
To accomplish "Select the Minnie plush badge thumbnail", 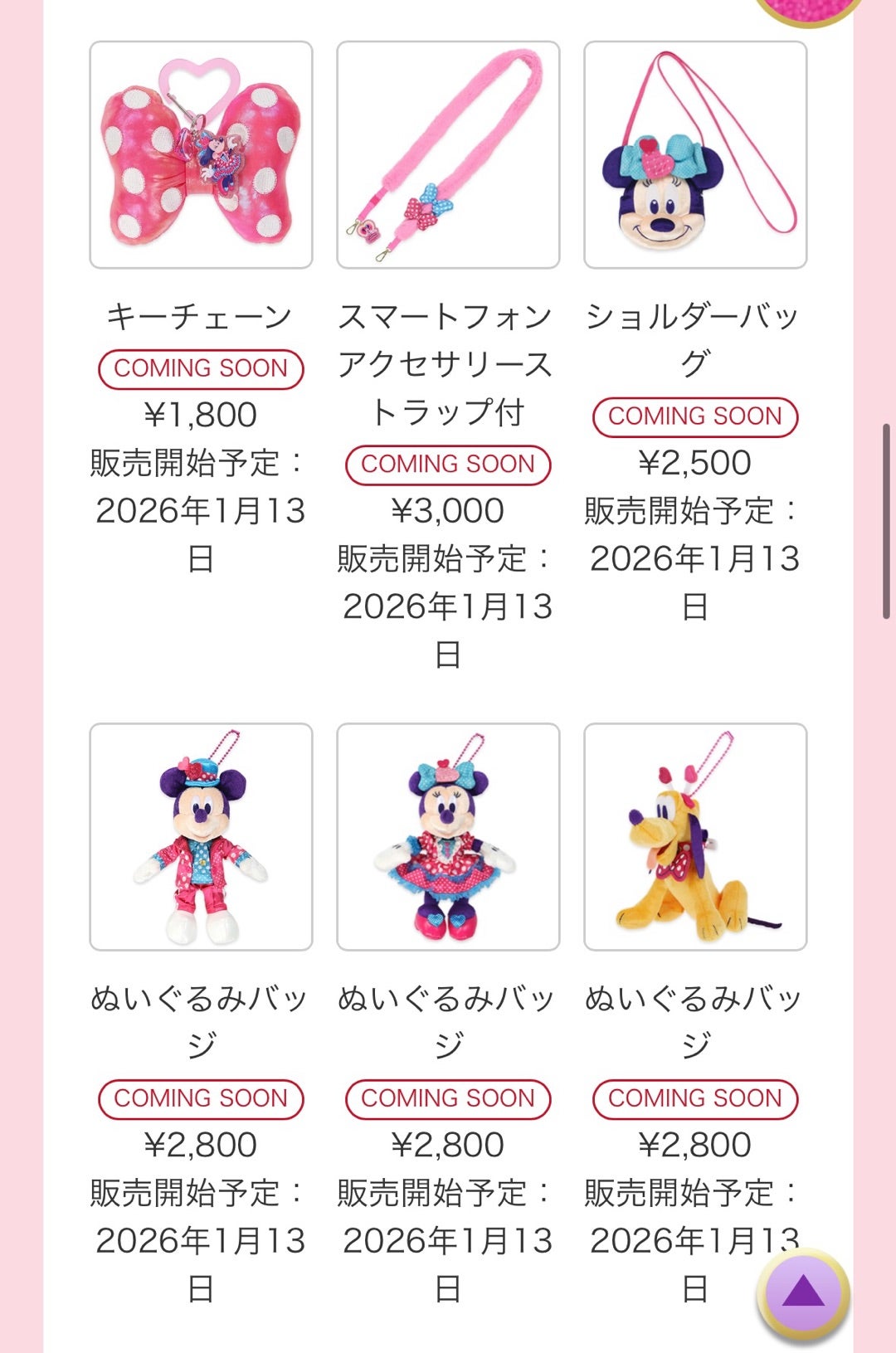I will (448, 838).
